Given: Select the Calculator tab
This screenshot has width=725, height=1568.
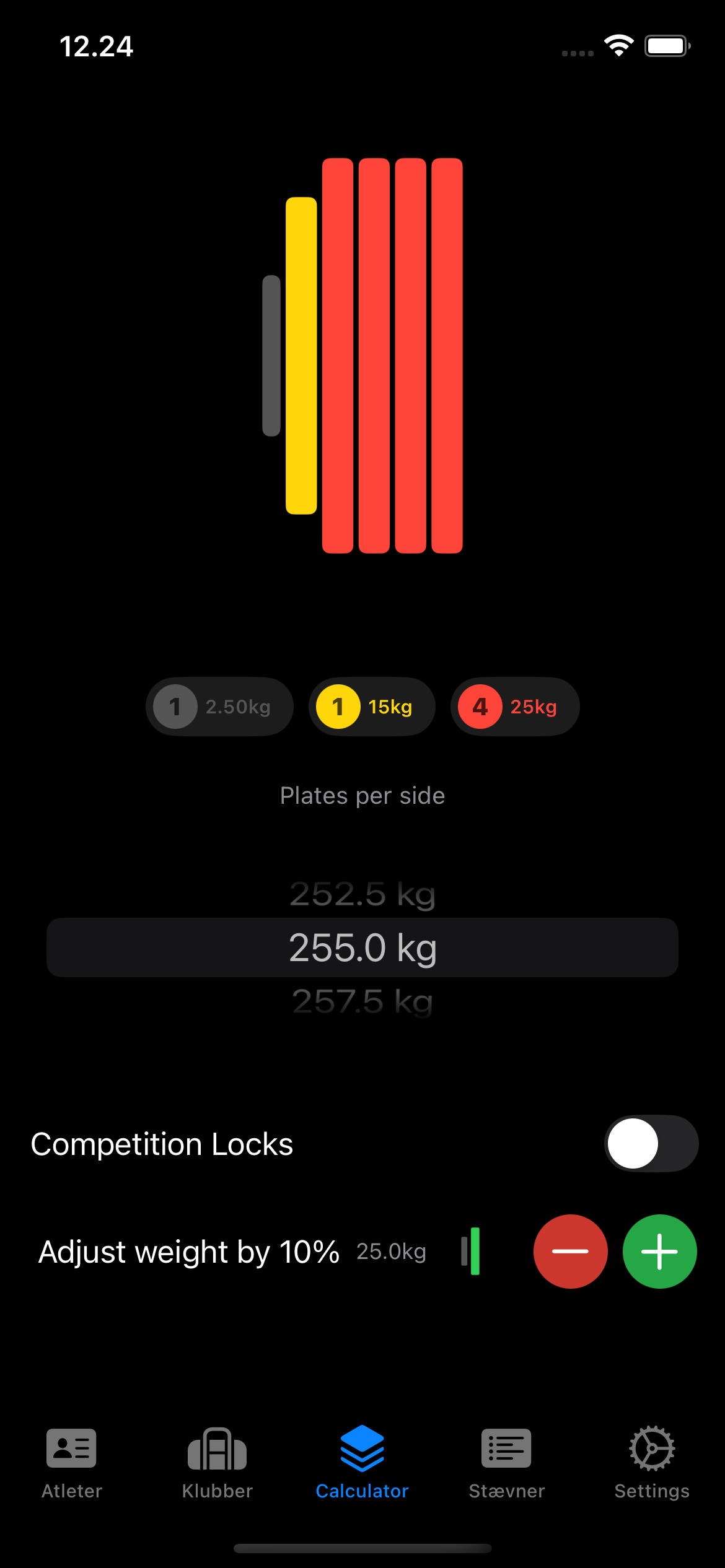Looking at the screenshot, I should point(362,1463).
